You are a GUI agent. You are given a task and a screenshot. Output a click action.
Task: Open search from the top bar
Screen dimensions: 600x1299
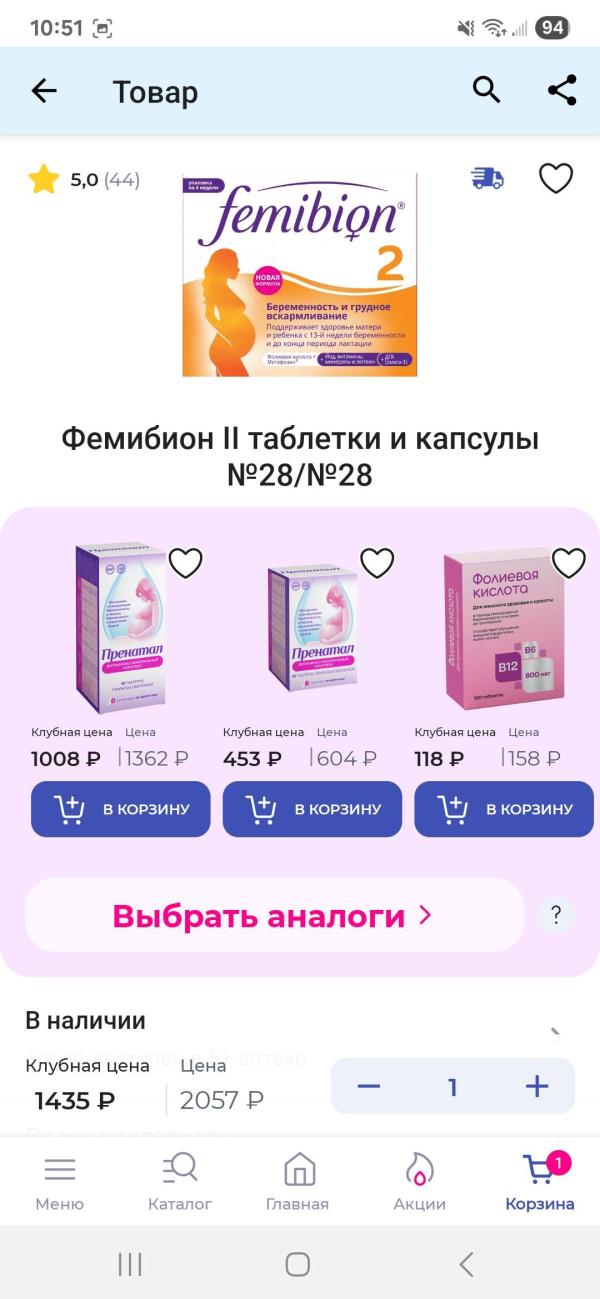[x=486, y=90]
